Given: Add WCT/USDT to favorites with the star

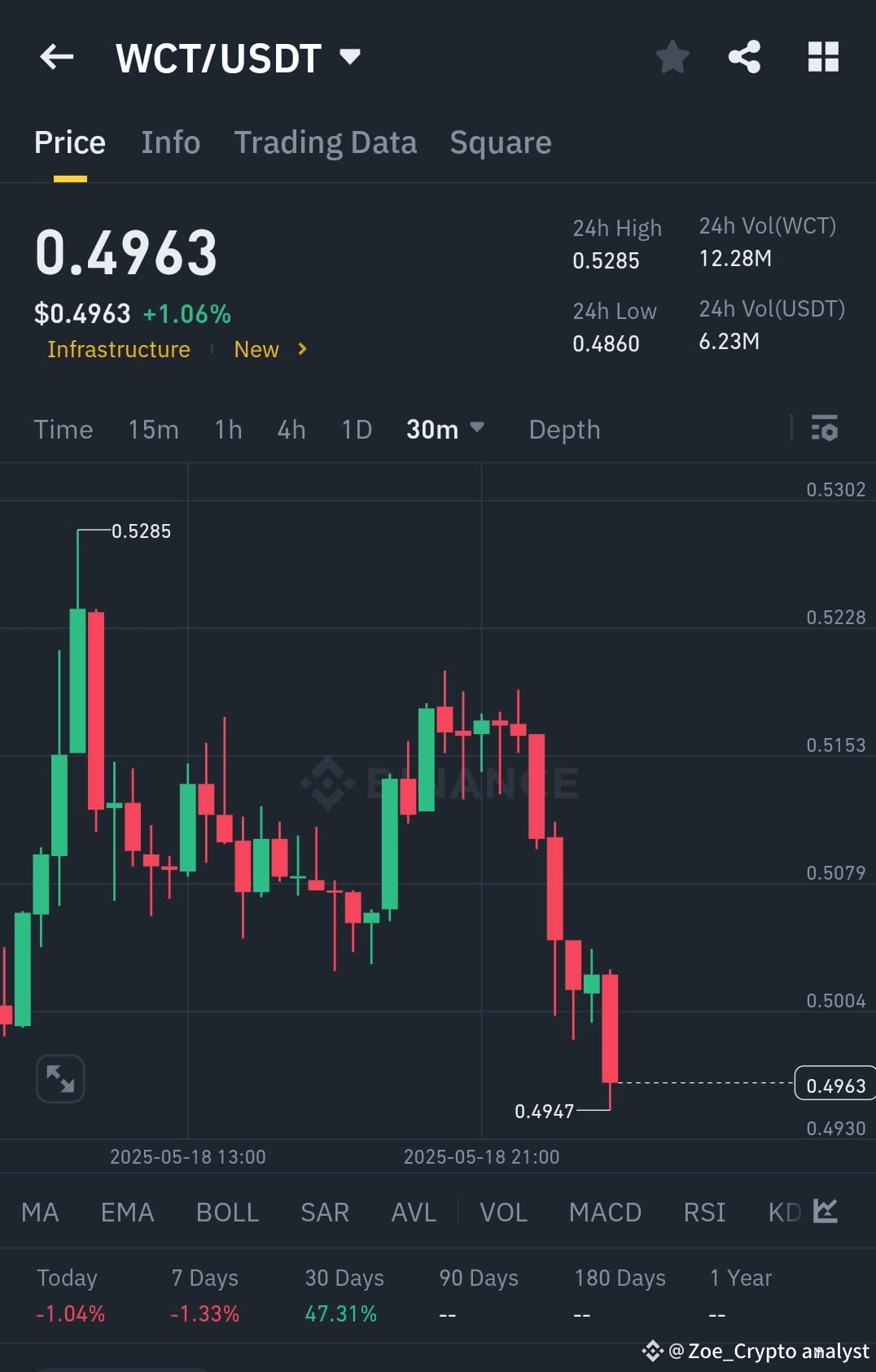Looking at the screenshot, I should tap(672, 57).
